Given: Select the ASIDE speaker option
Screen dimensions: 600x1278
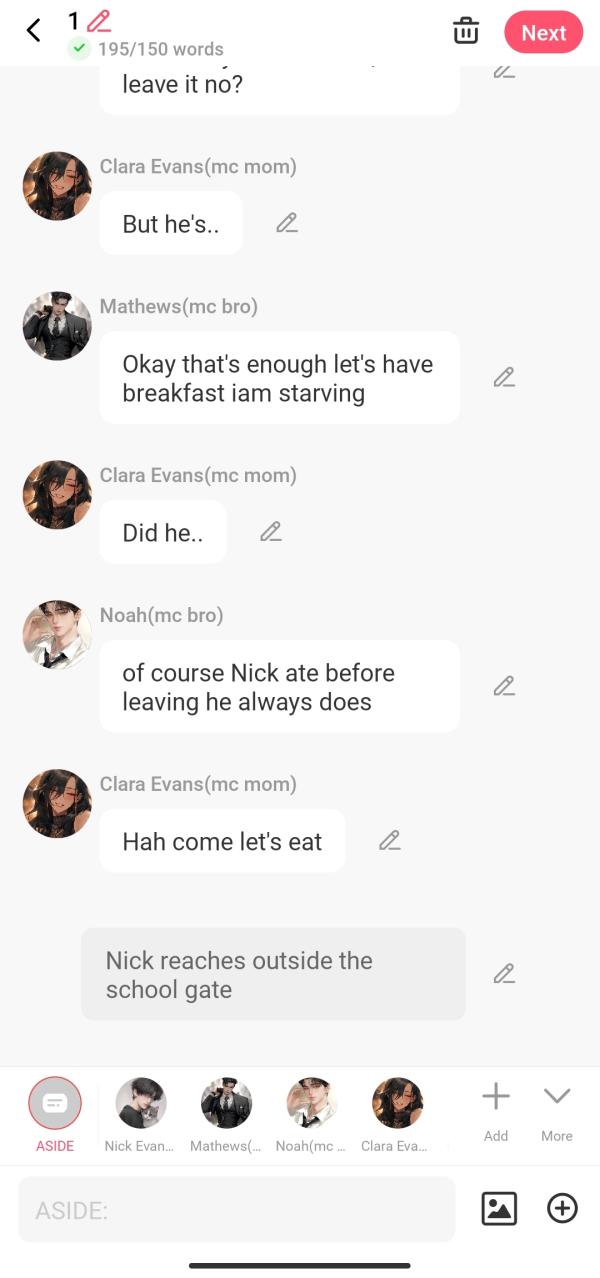Looking at the screenshot, I should pos(55,1104).
